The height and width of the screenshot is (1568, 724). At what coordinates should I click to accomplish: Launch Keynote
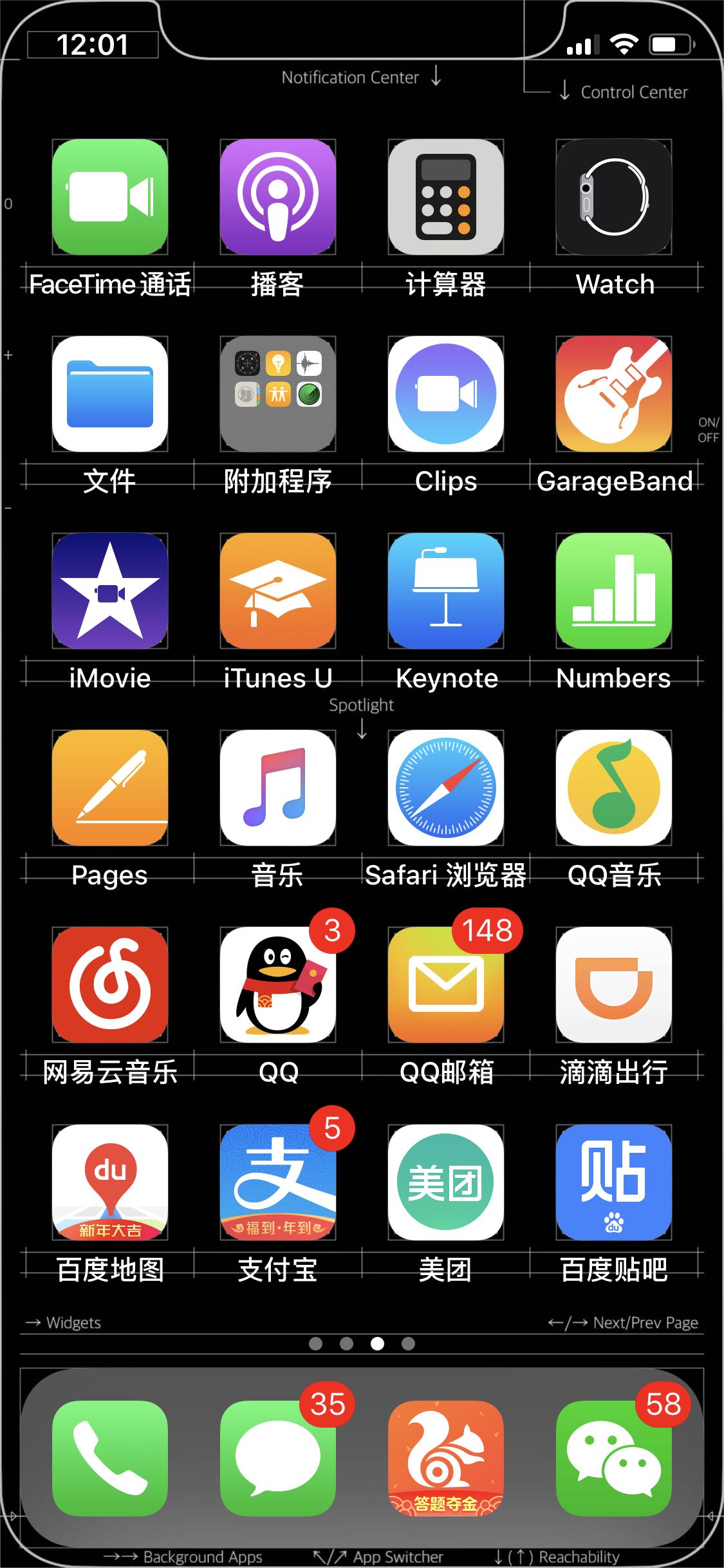tap(446, 591)
